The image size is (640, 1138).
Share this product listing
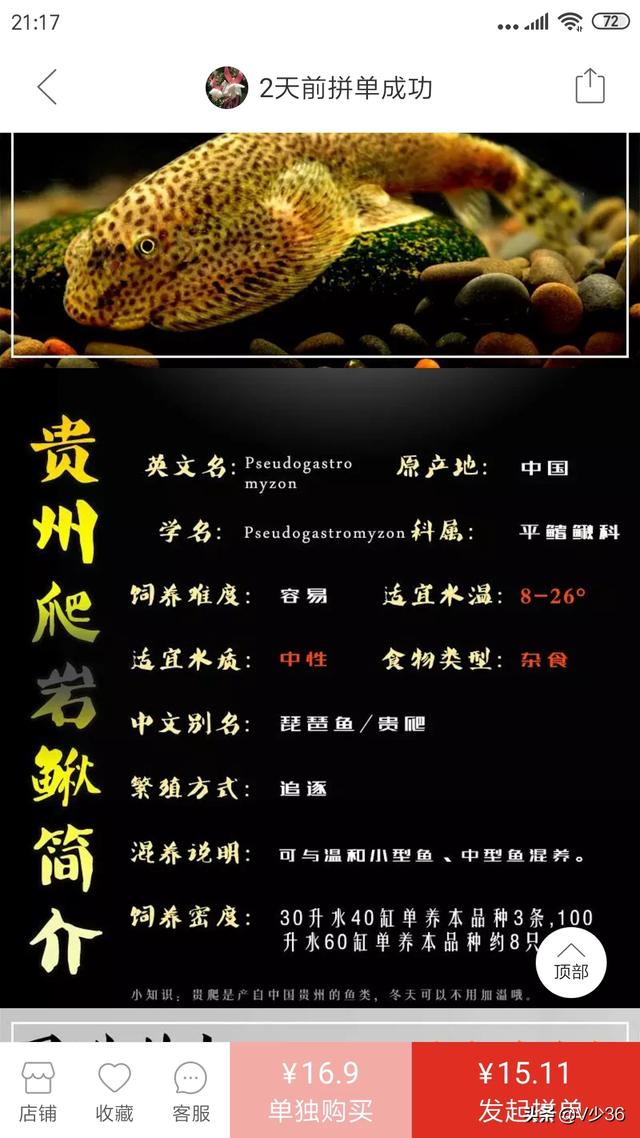coord(590,86)
